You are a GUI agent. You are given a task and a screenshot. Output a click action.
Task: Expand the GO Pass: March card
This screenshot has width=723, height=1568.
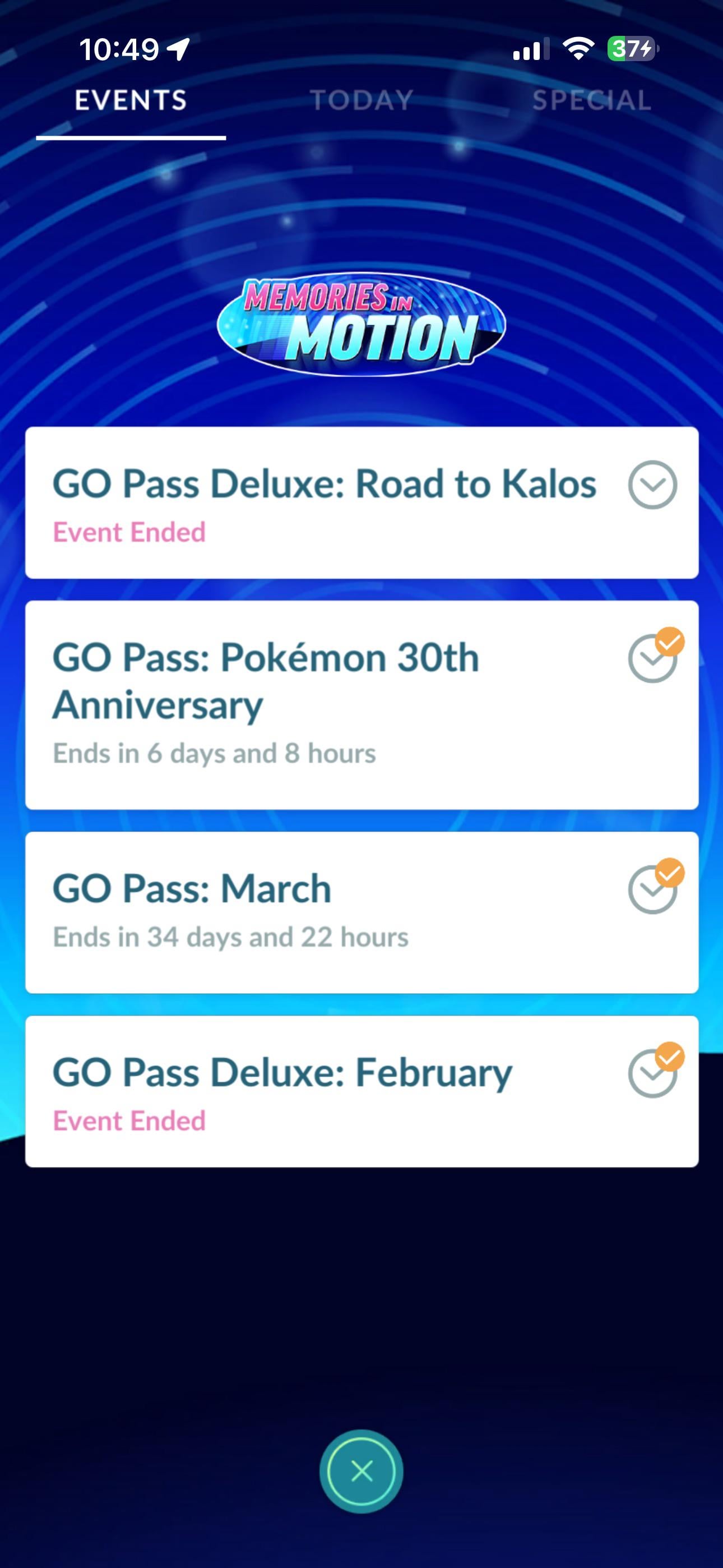click(x=652, y=890)
